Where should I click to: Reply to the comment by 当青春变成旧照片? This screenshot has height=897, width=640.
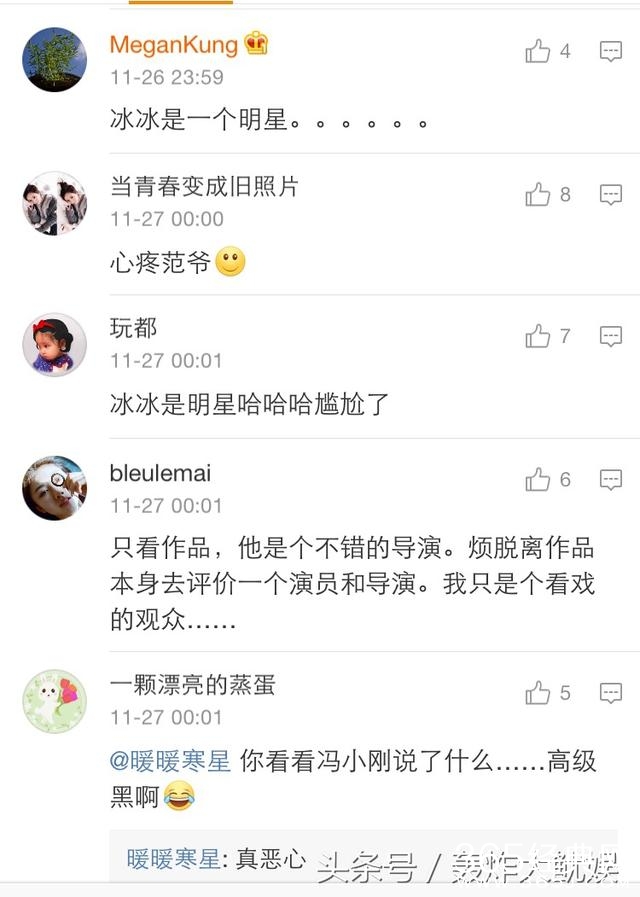click(x=610, y=194)
